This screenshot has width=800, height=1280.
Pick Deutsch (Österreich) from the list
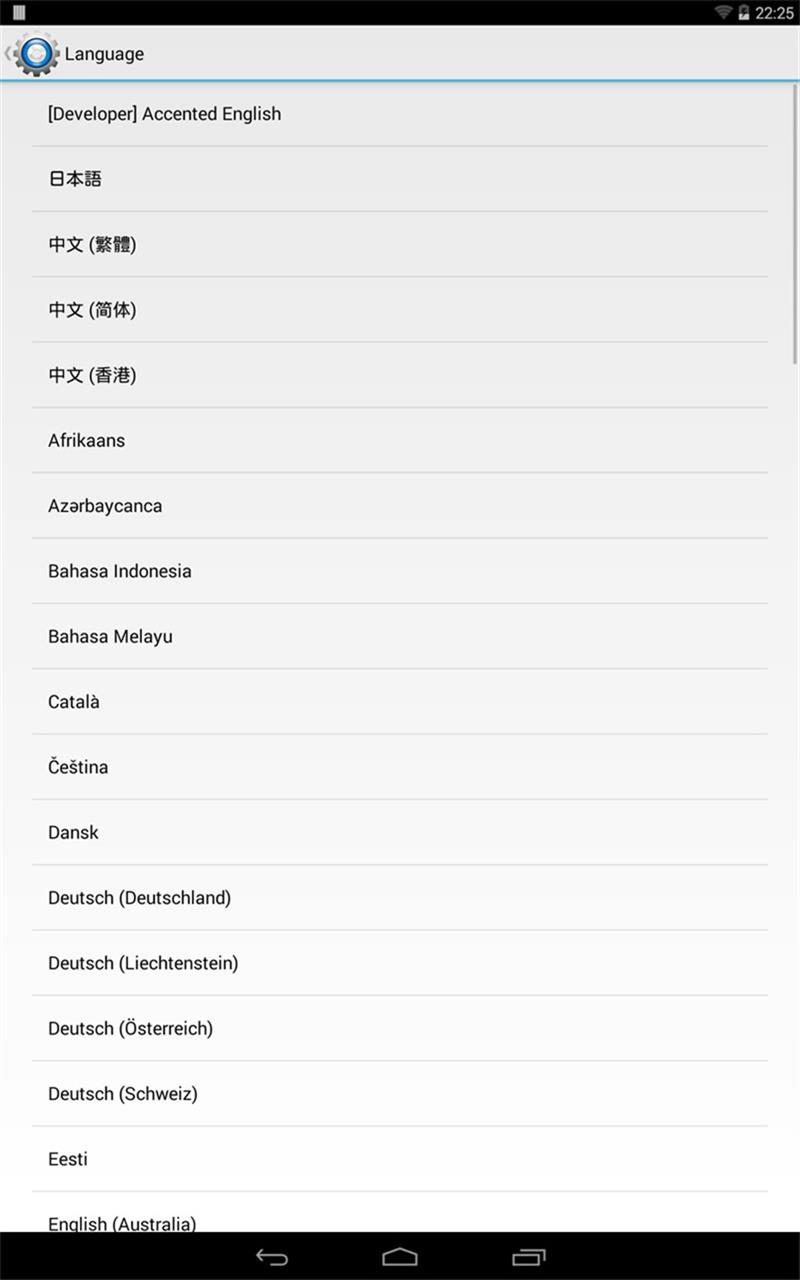[x=131, y=1028]
